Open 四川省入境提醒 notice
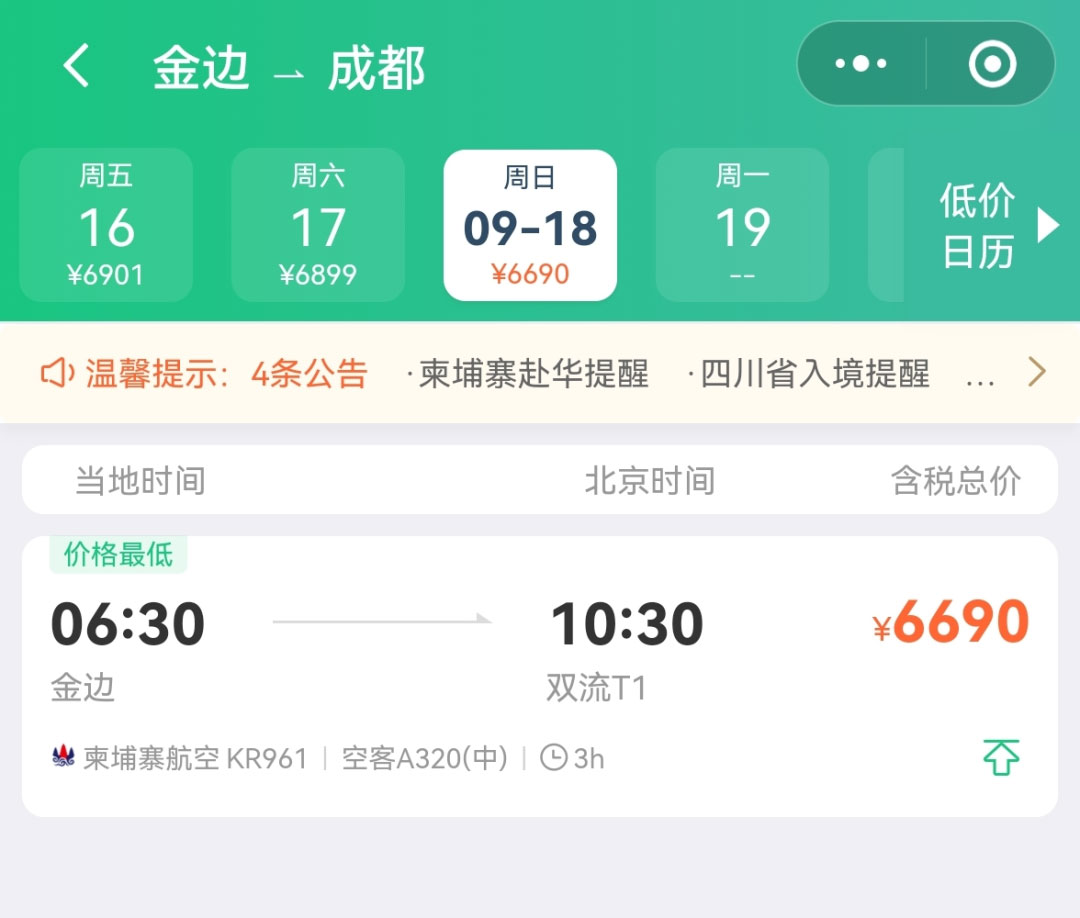Viewport: 1080px width, 918px height. (x=810, y=374)
